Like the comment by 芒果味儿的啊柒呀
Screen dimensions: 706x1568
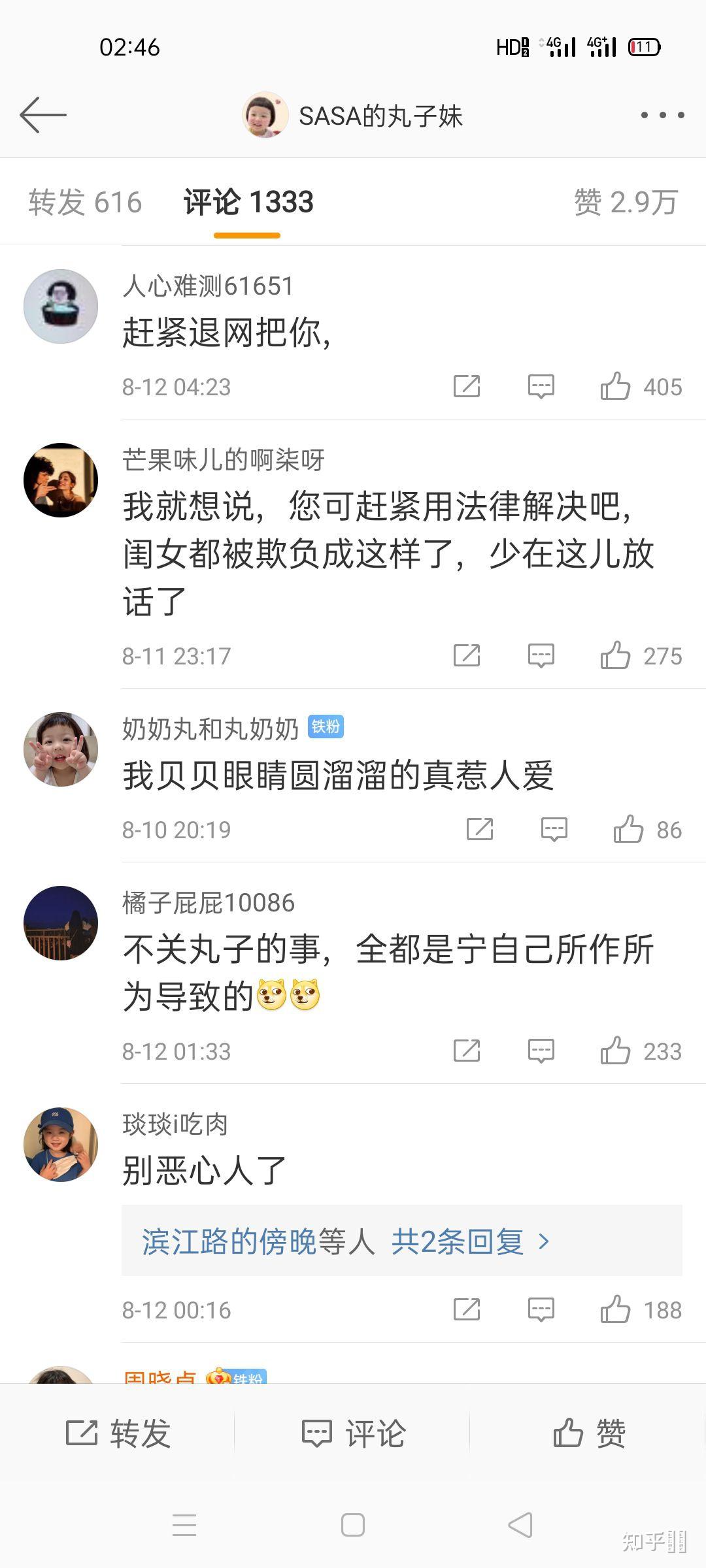[615, 656]
